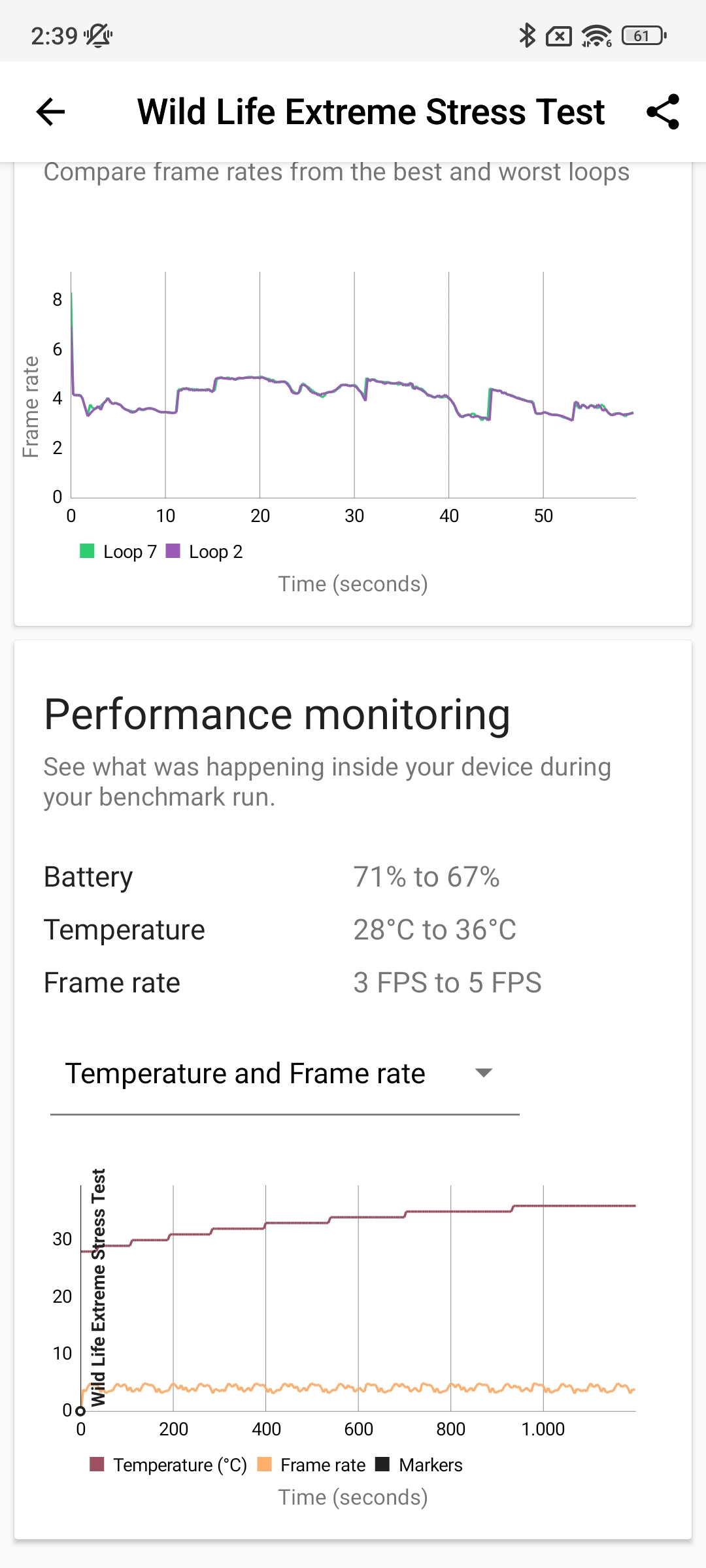Expand the Temperature and Frame rate dropdown

(x=285, y=1073)
